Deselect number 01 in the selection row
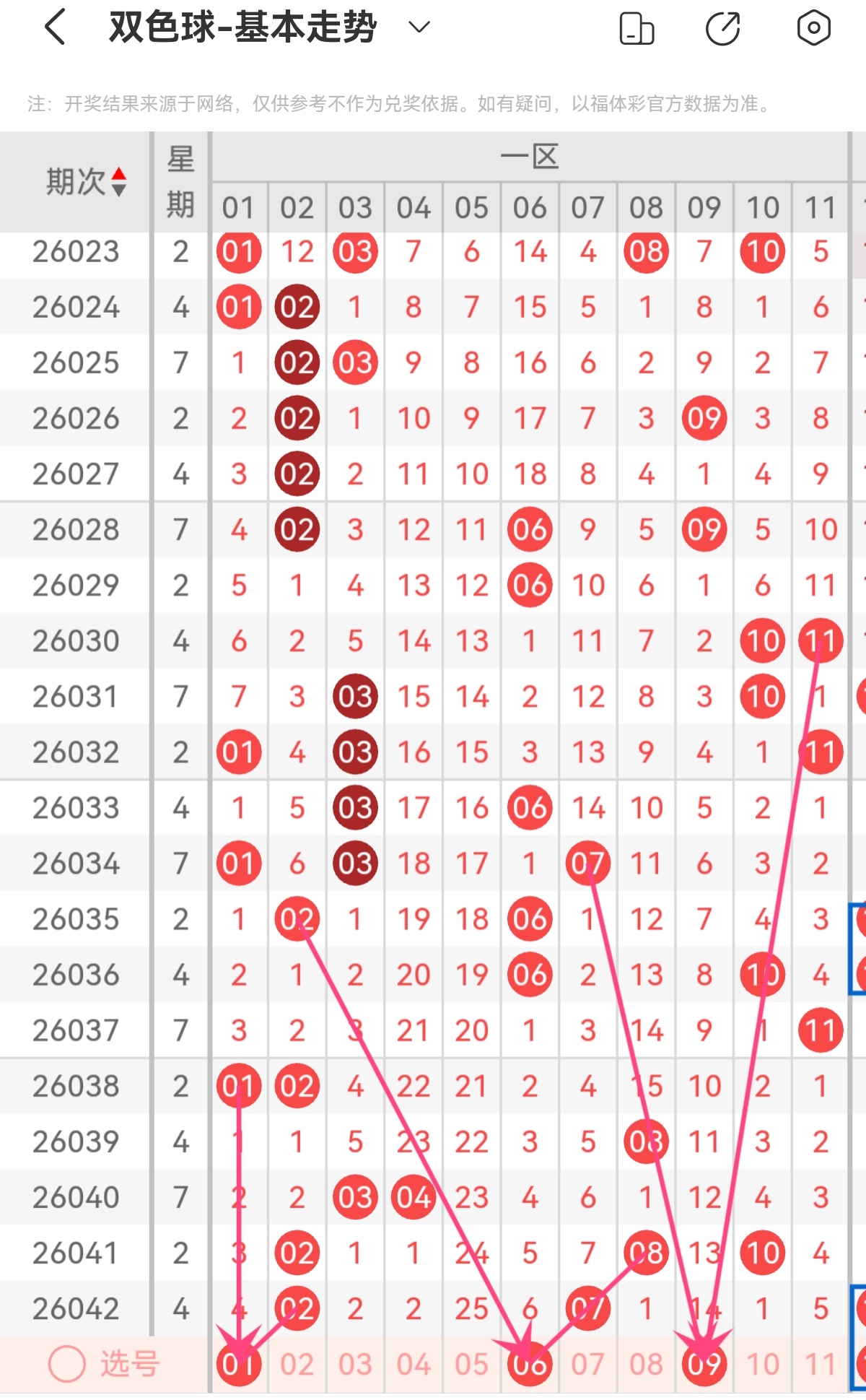Image resolution: width=866 pixels, height=1400 pixels. coord(238,1364)
